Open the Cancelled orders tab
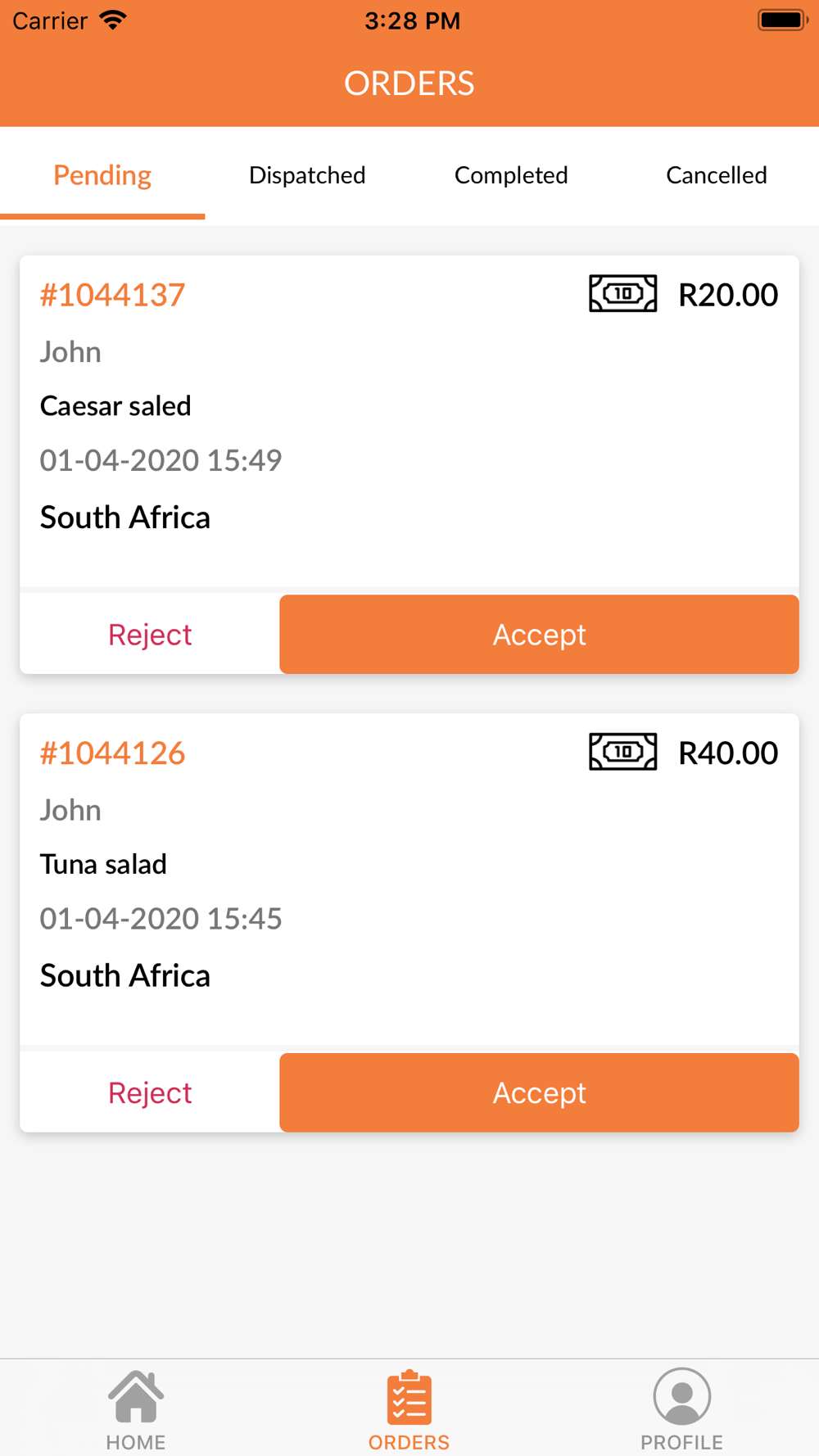This screenshot has height=1456, width=819. (717, 175)
